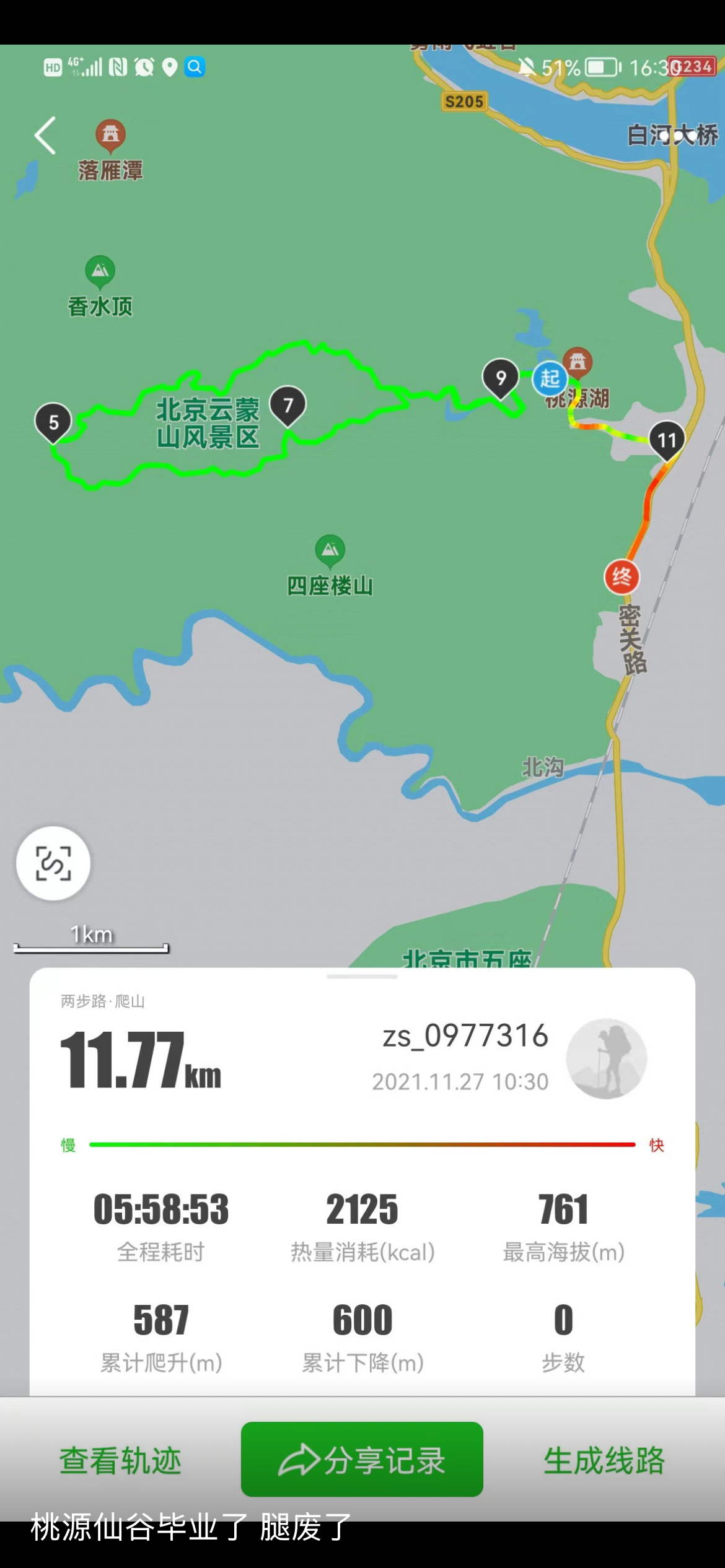
Task: Tap the end marker 终 on map
Action: click(x=622, y=577)
